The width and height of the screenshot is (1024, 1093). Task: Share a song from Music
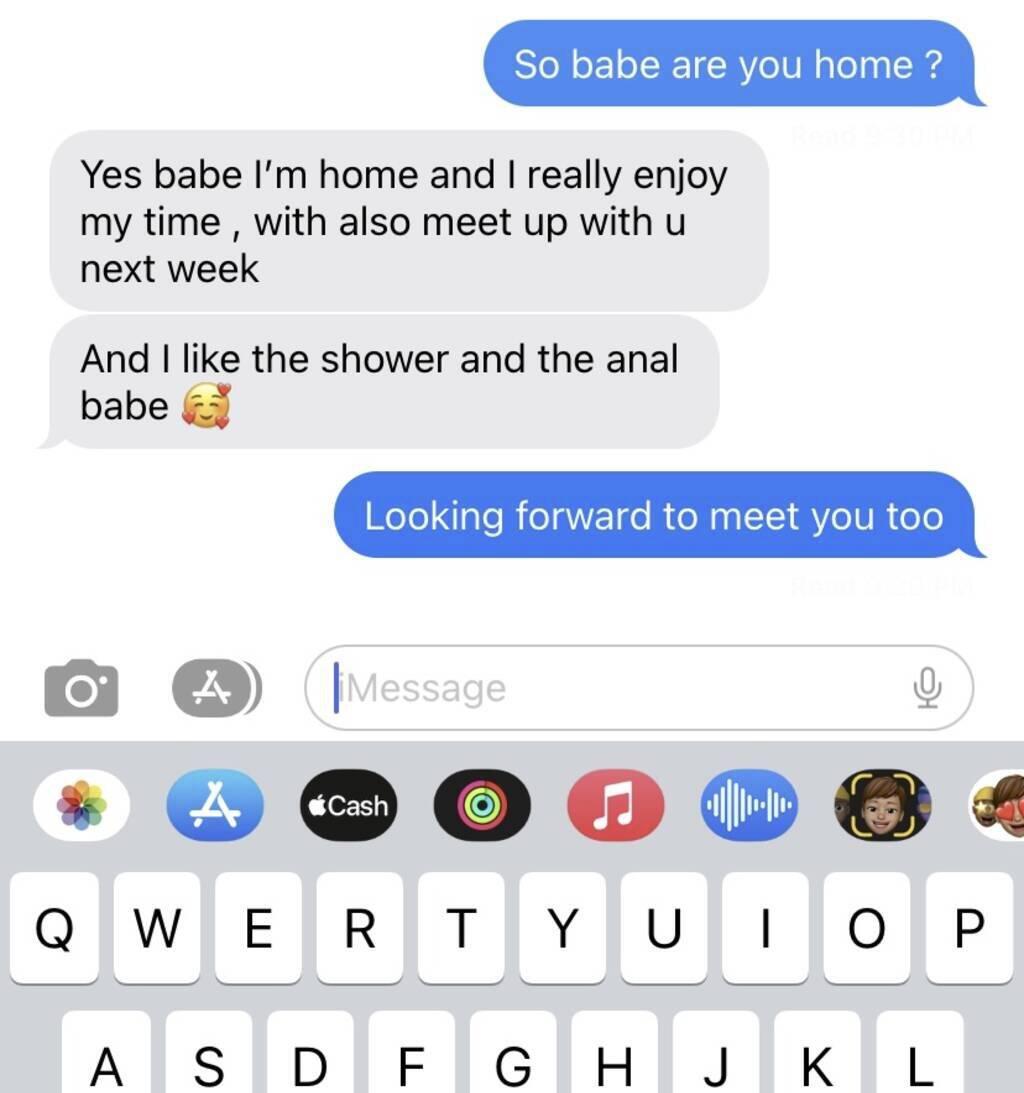pos(615,805)
